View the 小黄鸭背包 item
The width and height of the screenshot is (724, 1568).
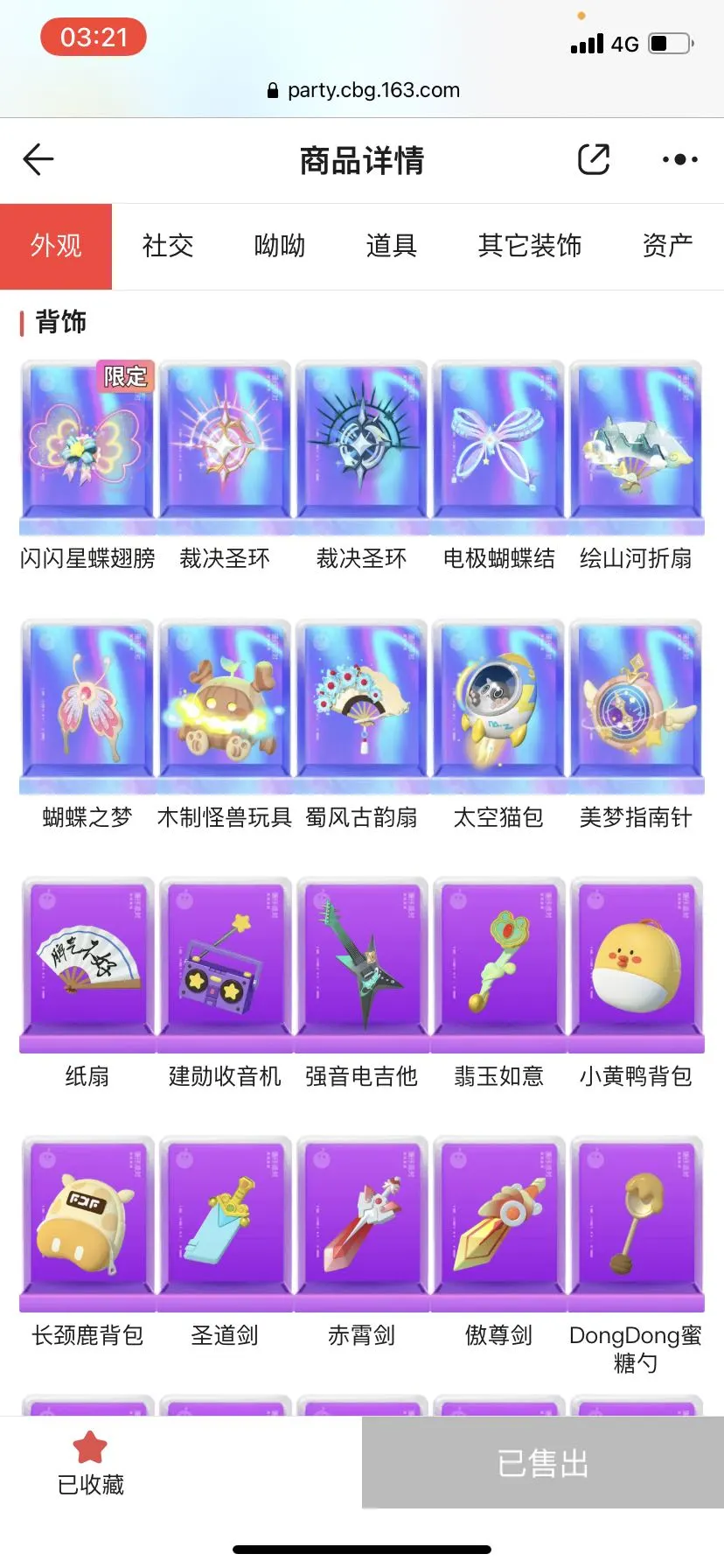pos(636,964)
